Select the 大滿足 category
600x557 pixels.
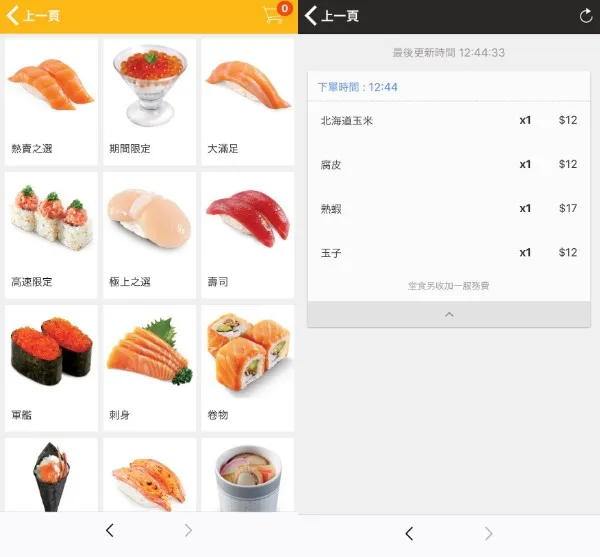click(x=247, y=101)
